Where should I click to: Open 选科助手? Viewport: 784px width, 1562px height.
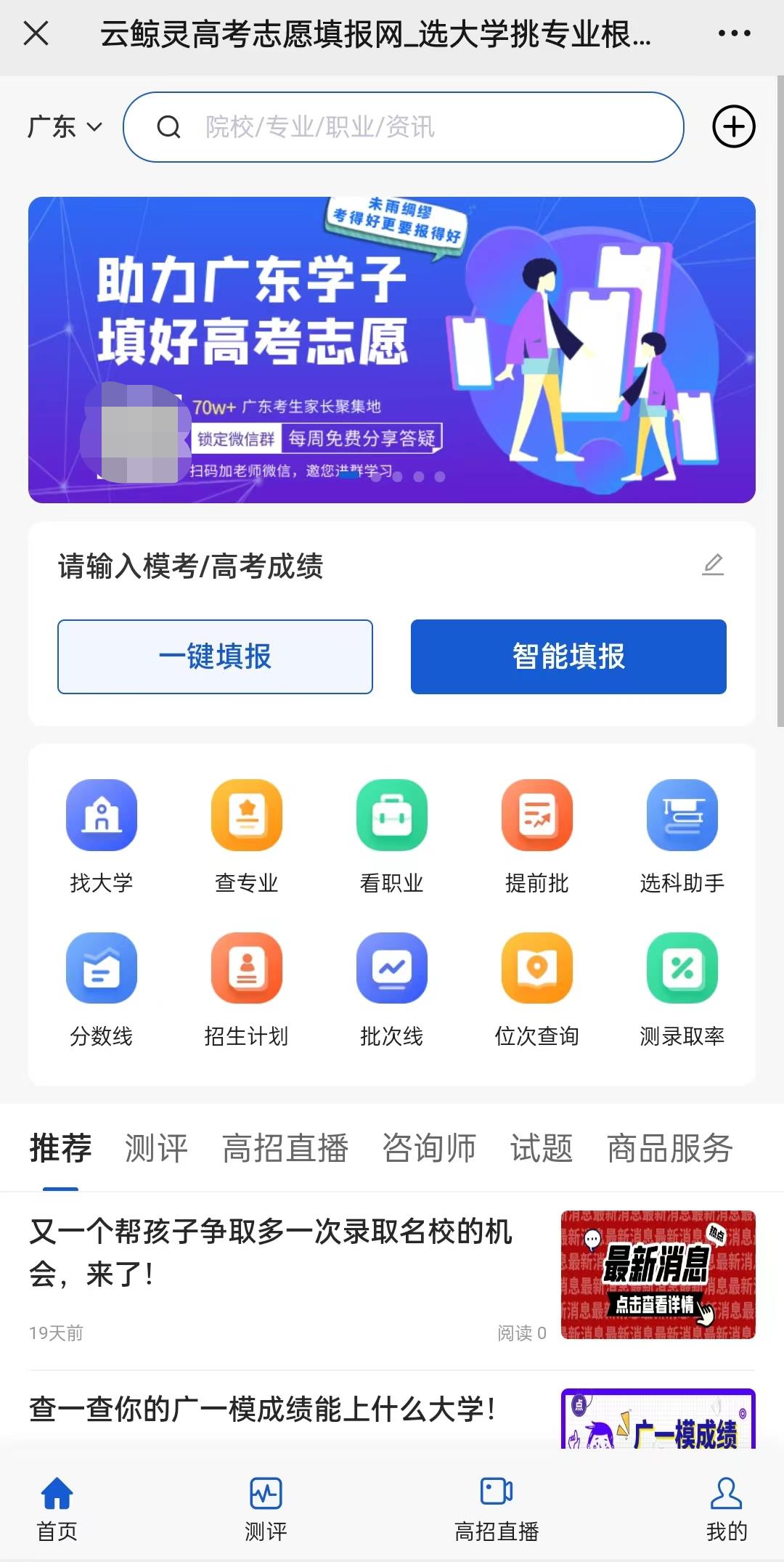coord(682,834)
